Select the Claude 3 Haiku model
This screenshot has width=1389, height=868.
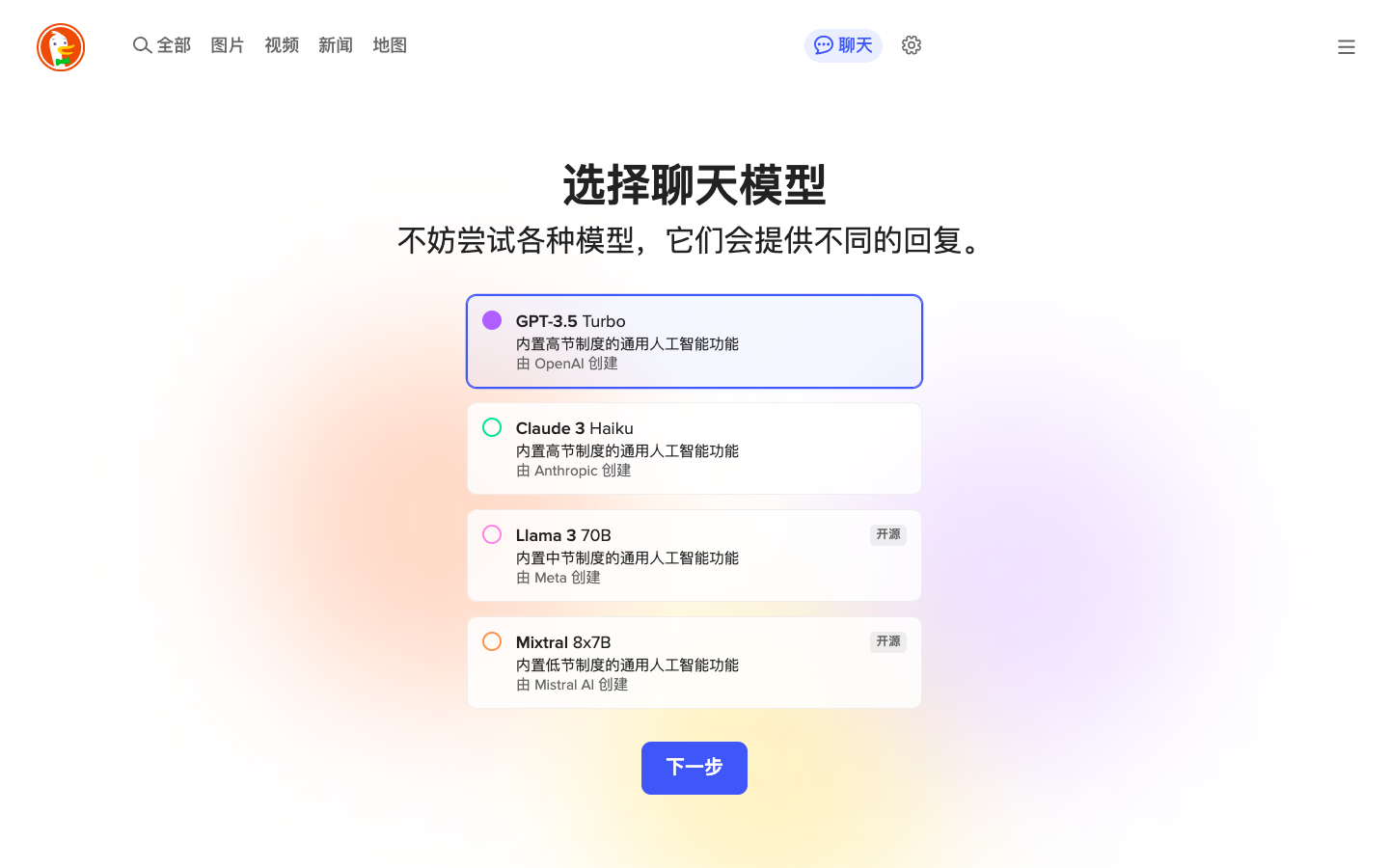(694, 448)
